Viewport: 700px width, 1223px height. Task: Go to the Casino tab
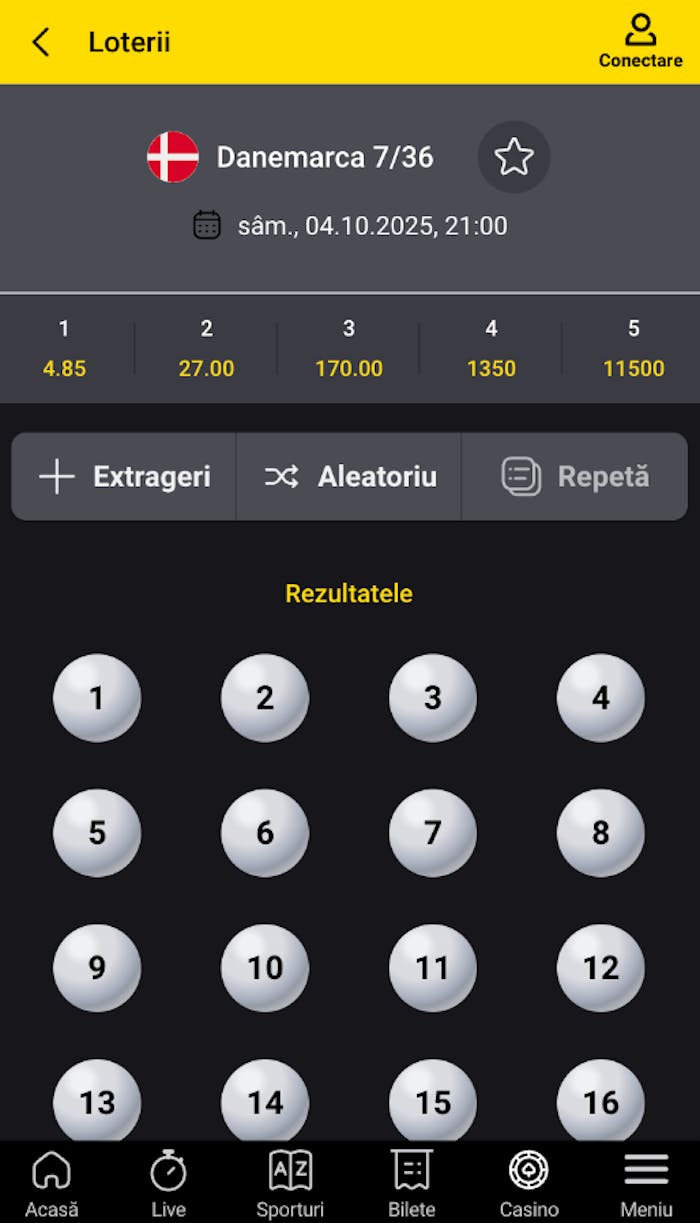tap(529, 1184)
